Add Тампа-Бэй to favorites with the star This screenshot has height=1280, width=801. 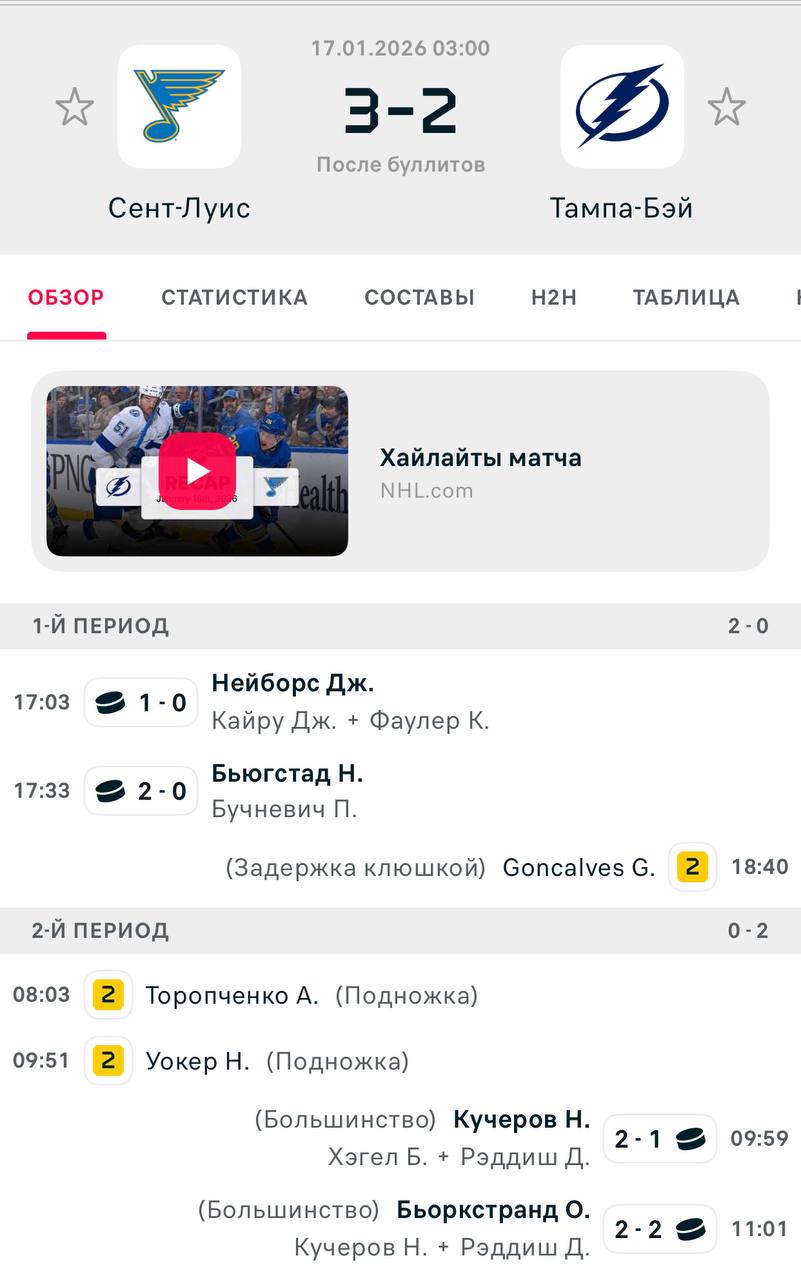(727, 107)
